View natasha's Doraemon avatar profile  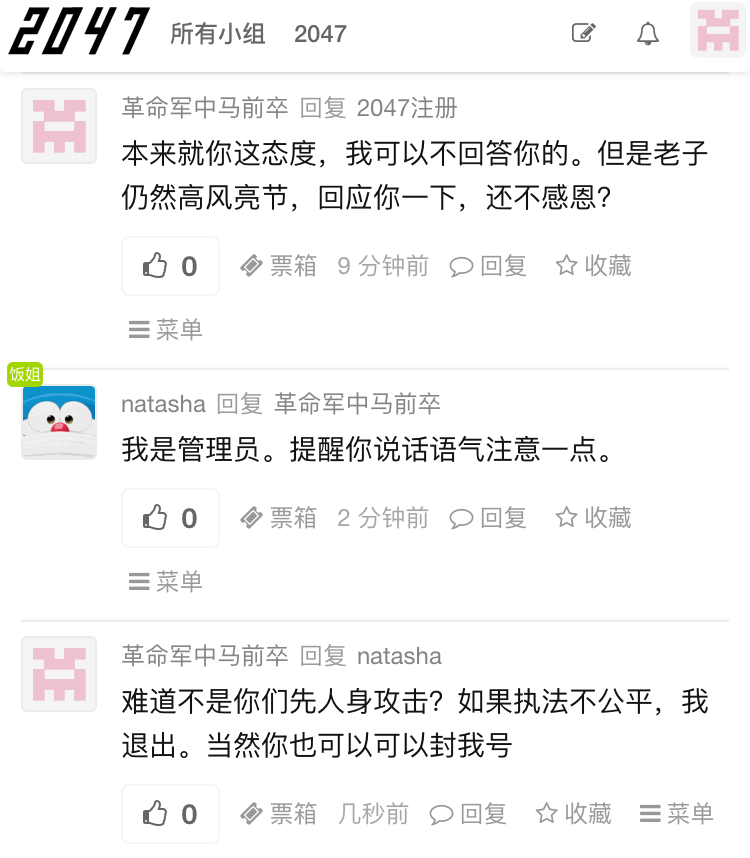59,421
